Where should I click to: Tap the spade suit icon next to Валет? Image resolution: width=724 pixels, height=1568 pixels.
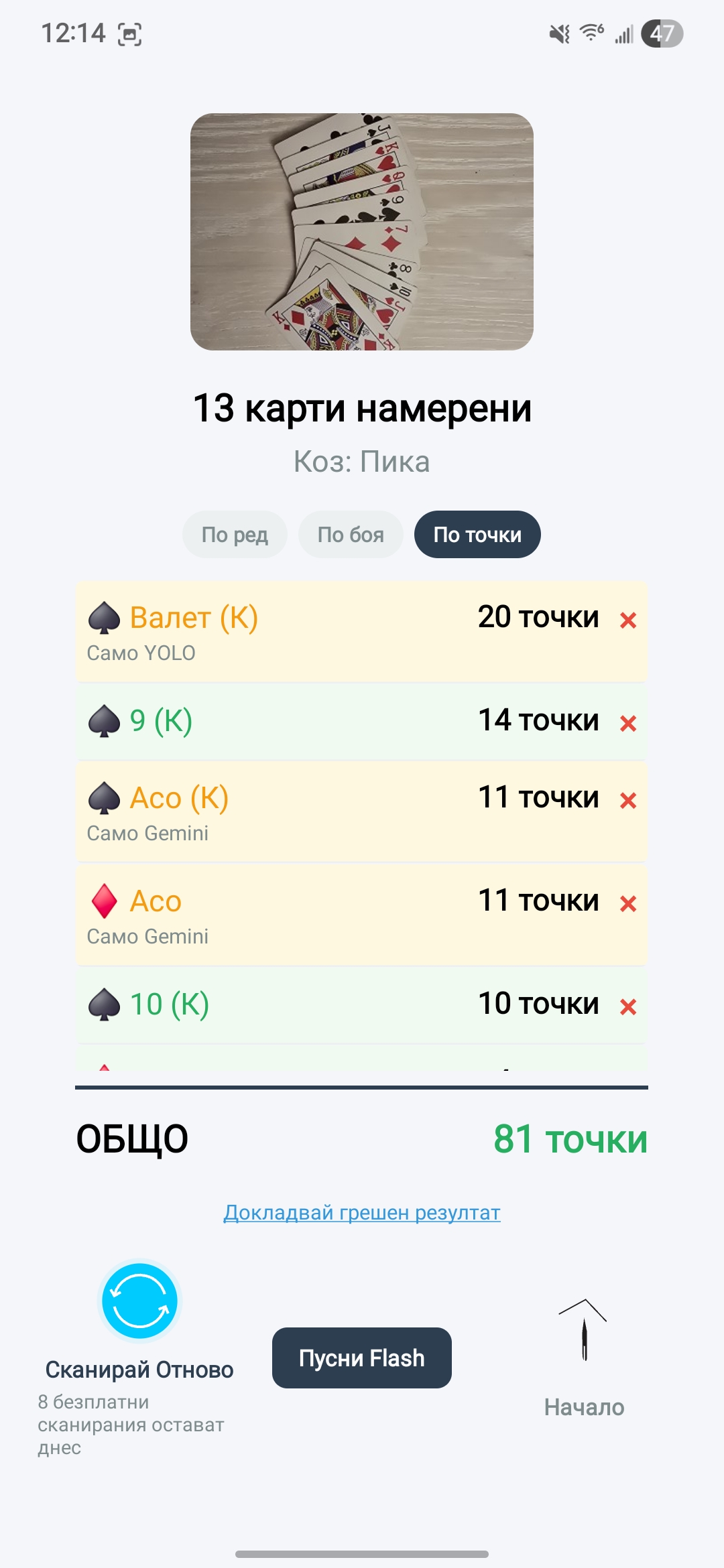coord(105,618)
